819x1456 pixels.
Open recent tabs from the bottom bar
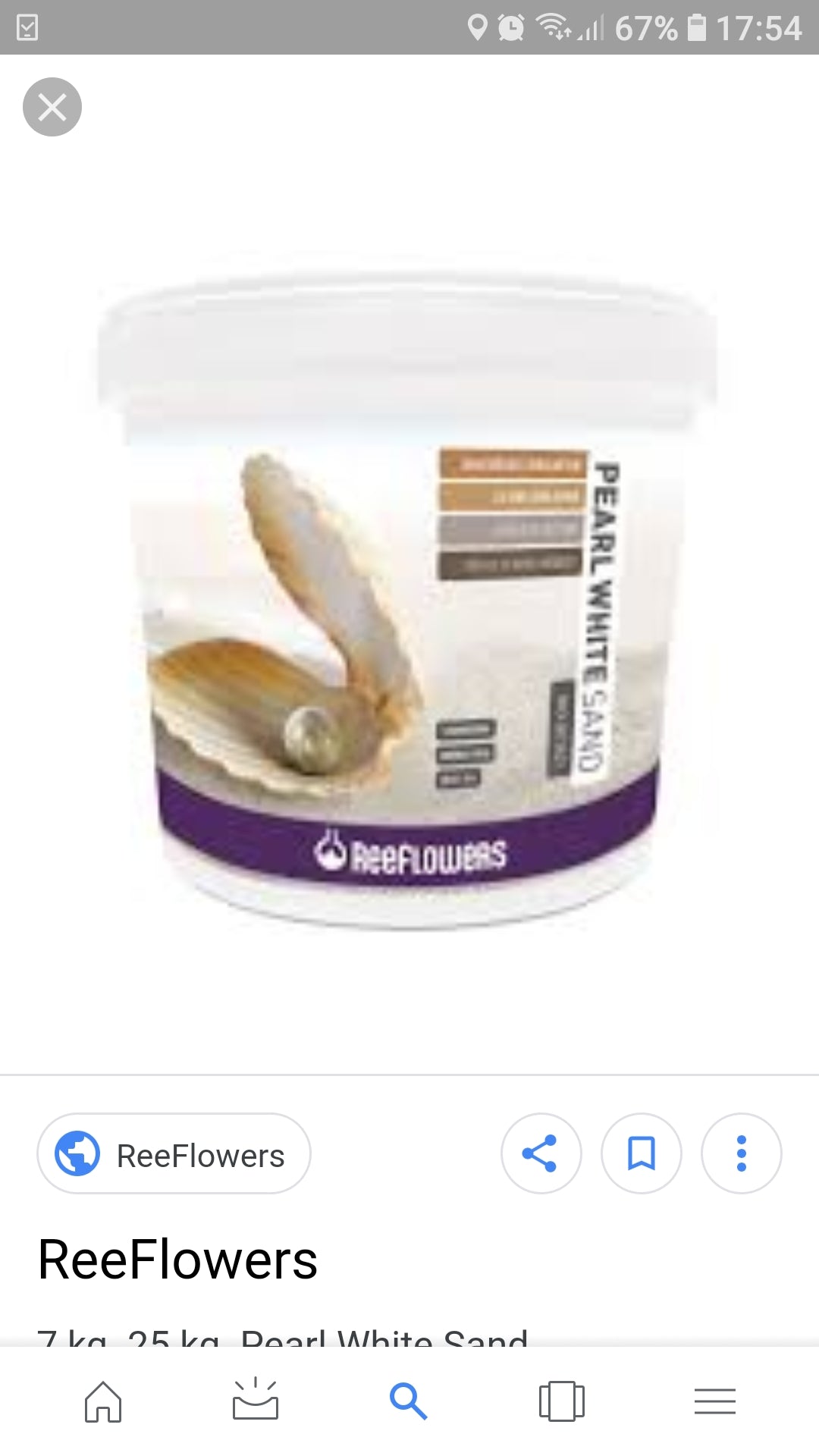tap(562, 1402)
